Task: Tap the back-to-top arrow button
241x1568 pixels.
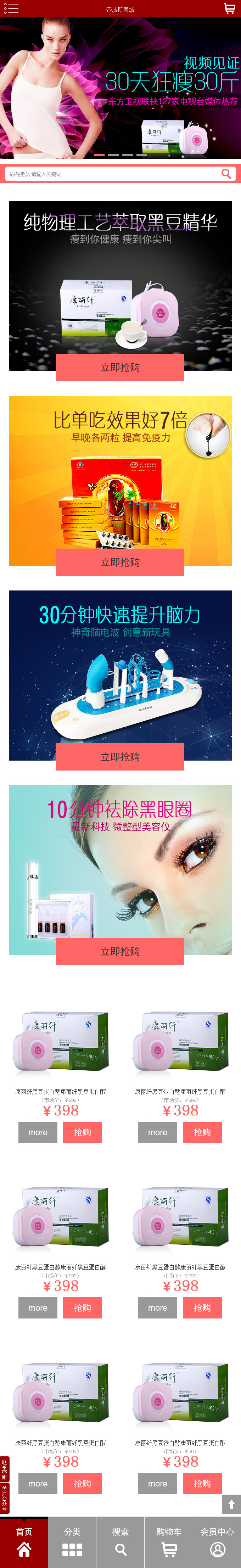Action: [231, 1504]
